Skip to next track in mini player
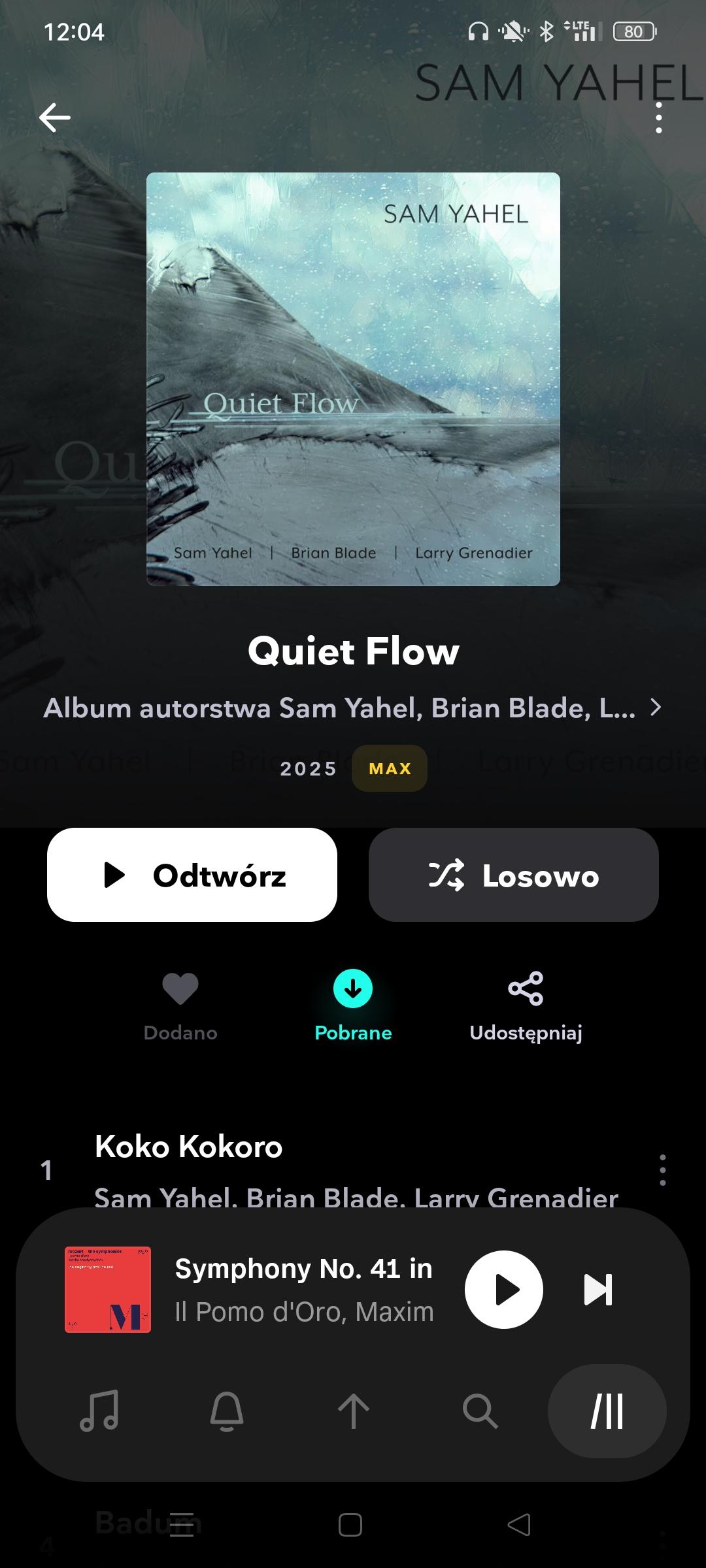The height and width of the screenshot is (1568, 706). point(597,1289)
